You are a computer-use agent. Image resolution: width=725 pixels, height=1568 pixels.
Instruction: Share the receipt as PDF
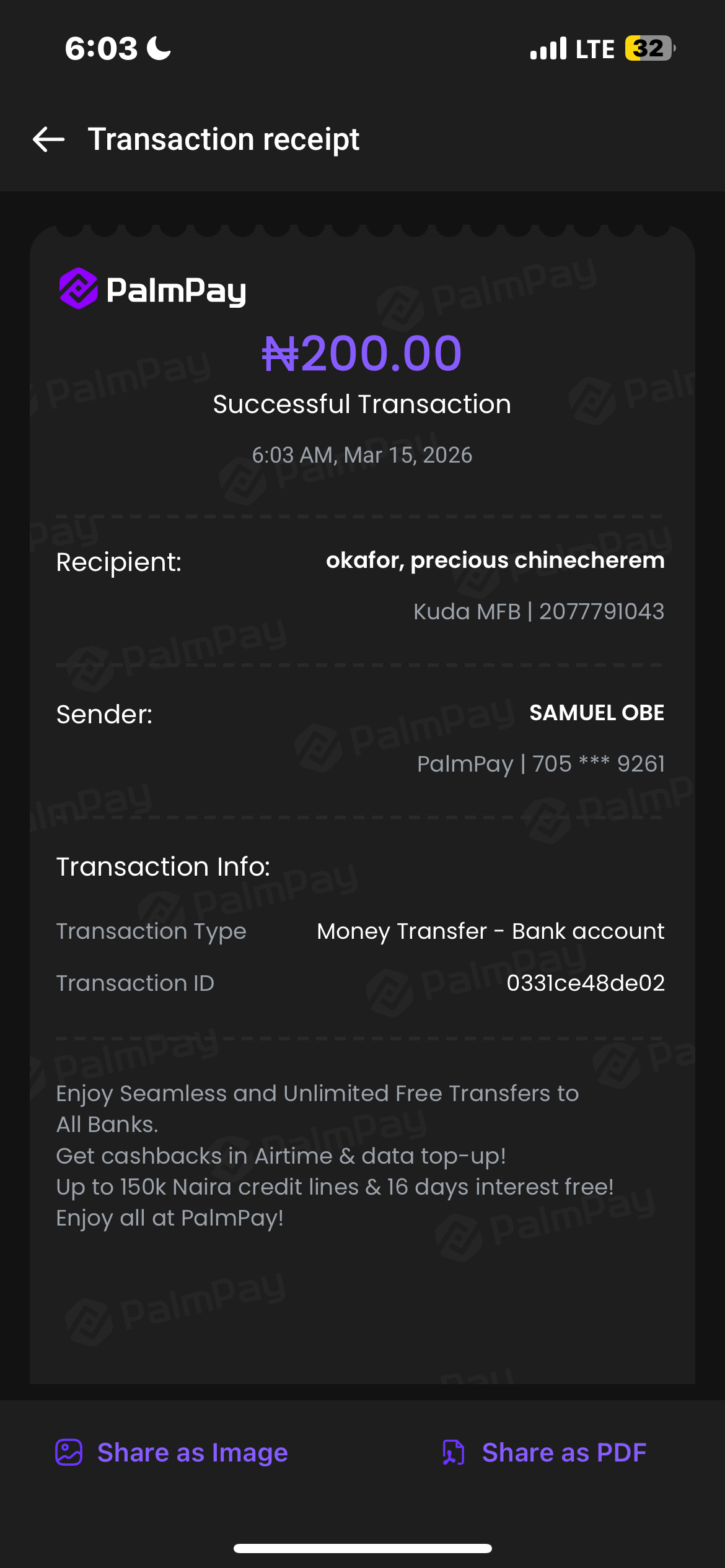[545, 1452]
